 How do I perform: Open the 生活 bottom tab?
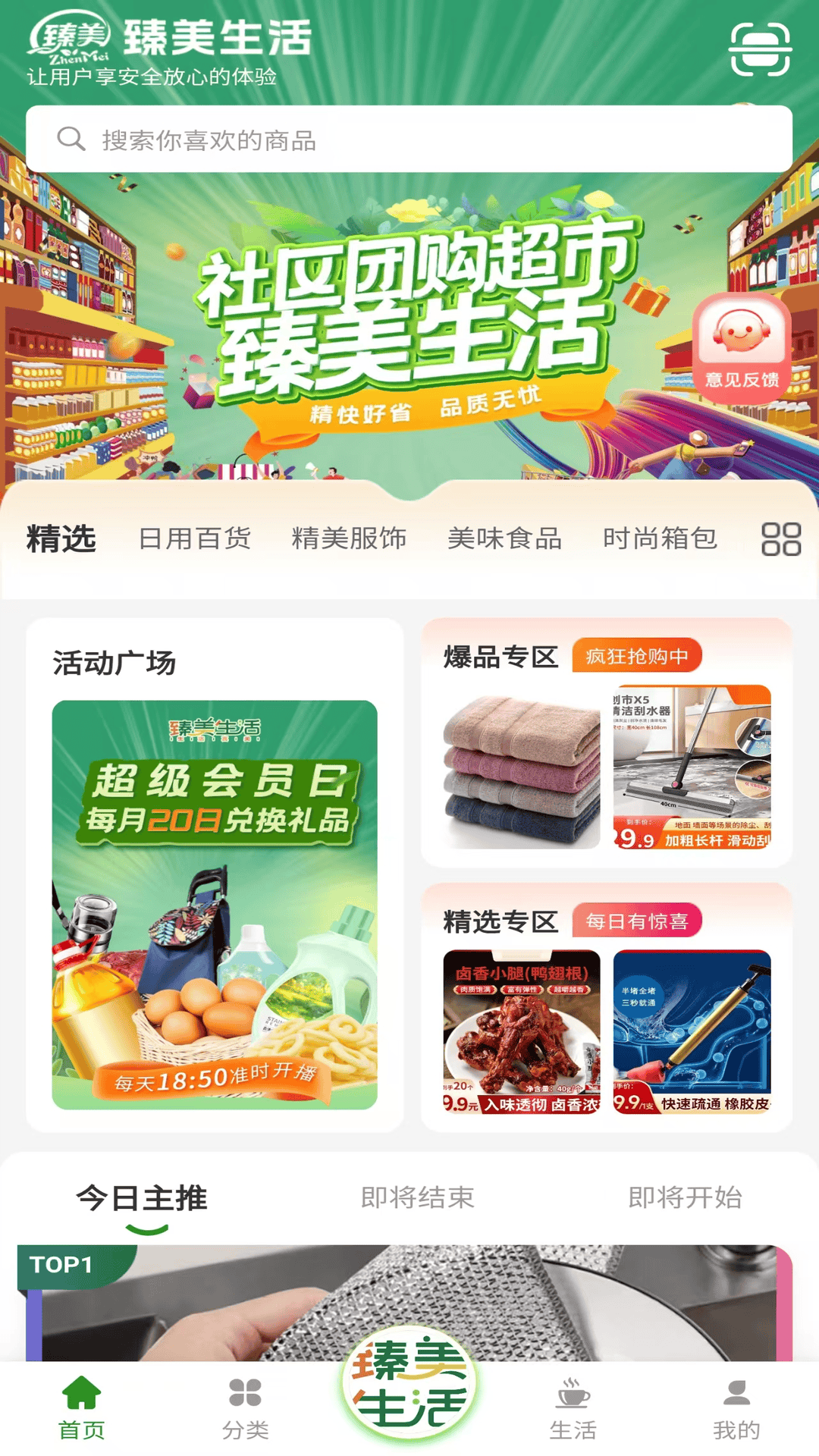[573, 1409]
